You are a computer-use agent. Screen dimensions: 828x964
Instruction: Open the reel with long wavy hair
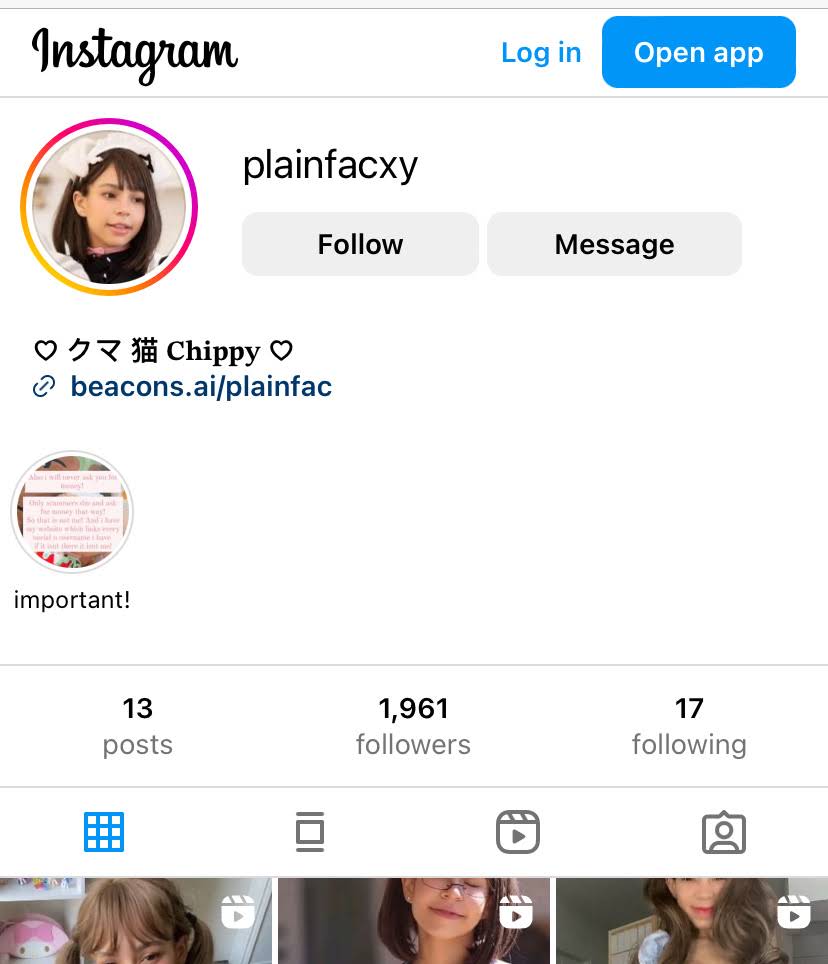click(692, 922)
